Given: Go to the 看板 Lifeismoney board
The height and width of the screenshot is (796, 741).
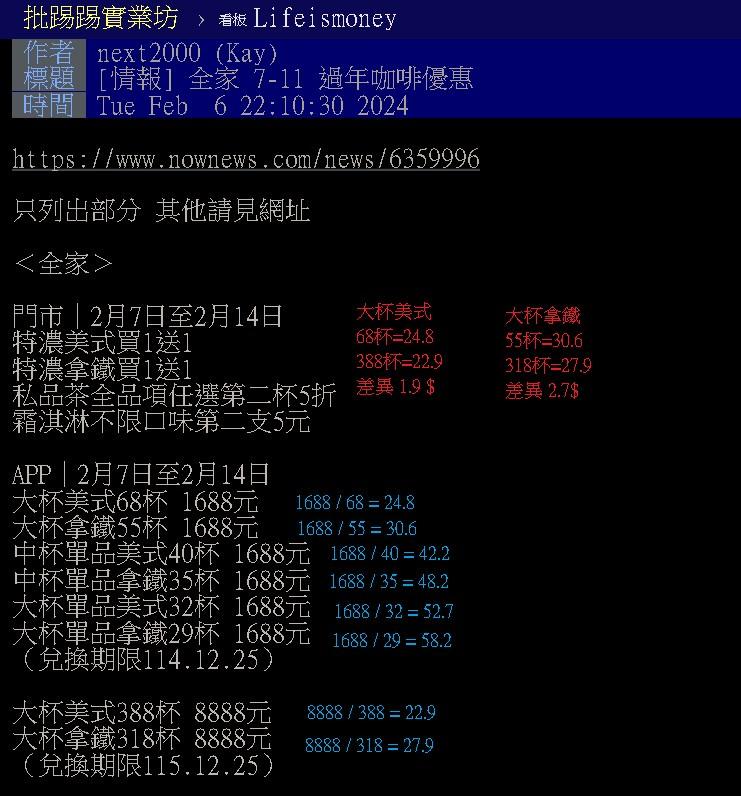Looking at the screenshot, I should coord(308,19).
